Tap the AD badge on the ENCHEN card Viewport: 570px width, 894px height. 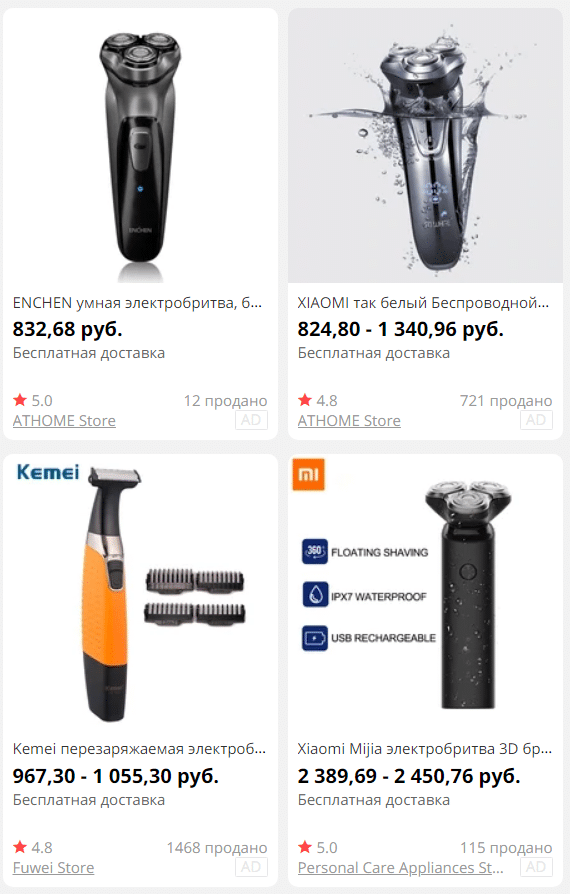coord(251,420)
